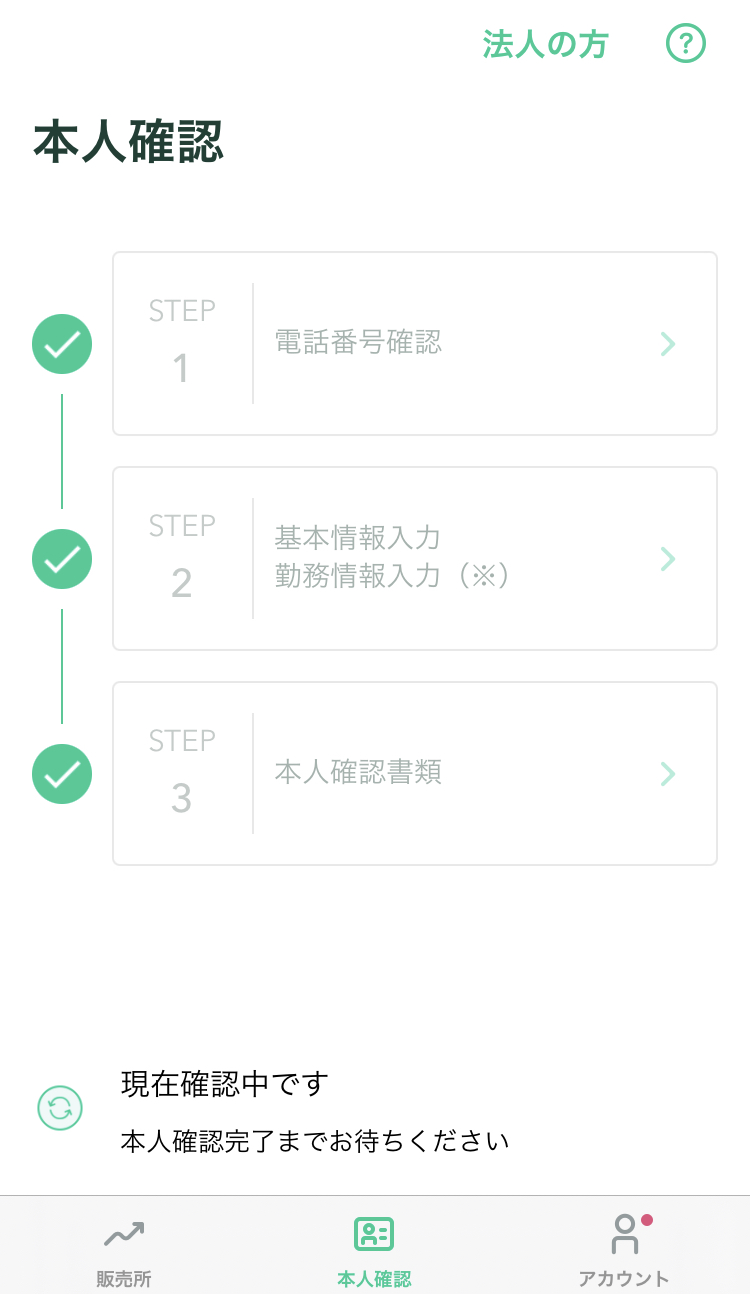Open the help question mark icon
The width and height of the screenshot is (750, 1294).
686,44
